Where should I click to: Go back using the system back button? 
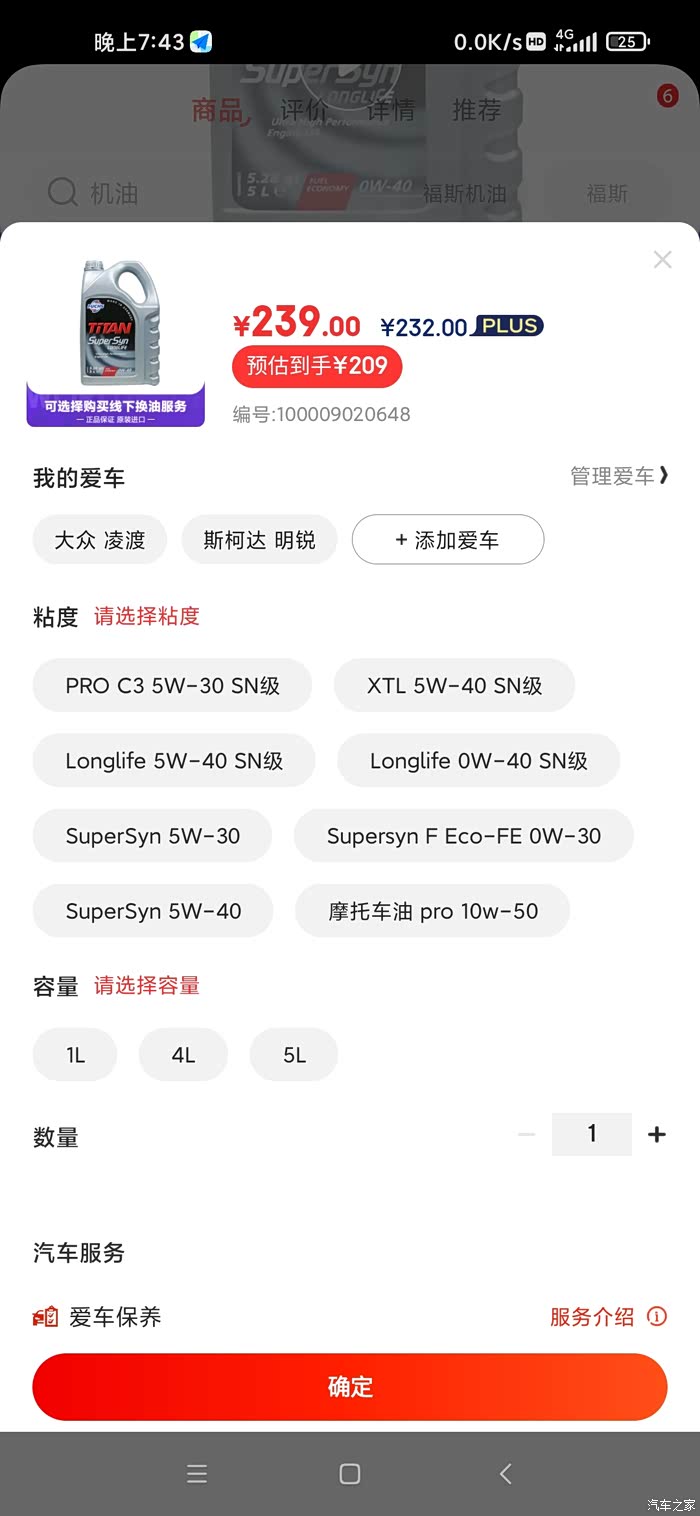(505, 1473)
